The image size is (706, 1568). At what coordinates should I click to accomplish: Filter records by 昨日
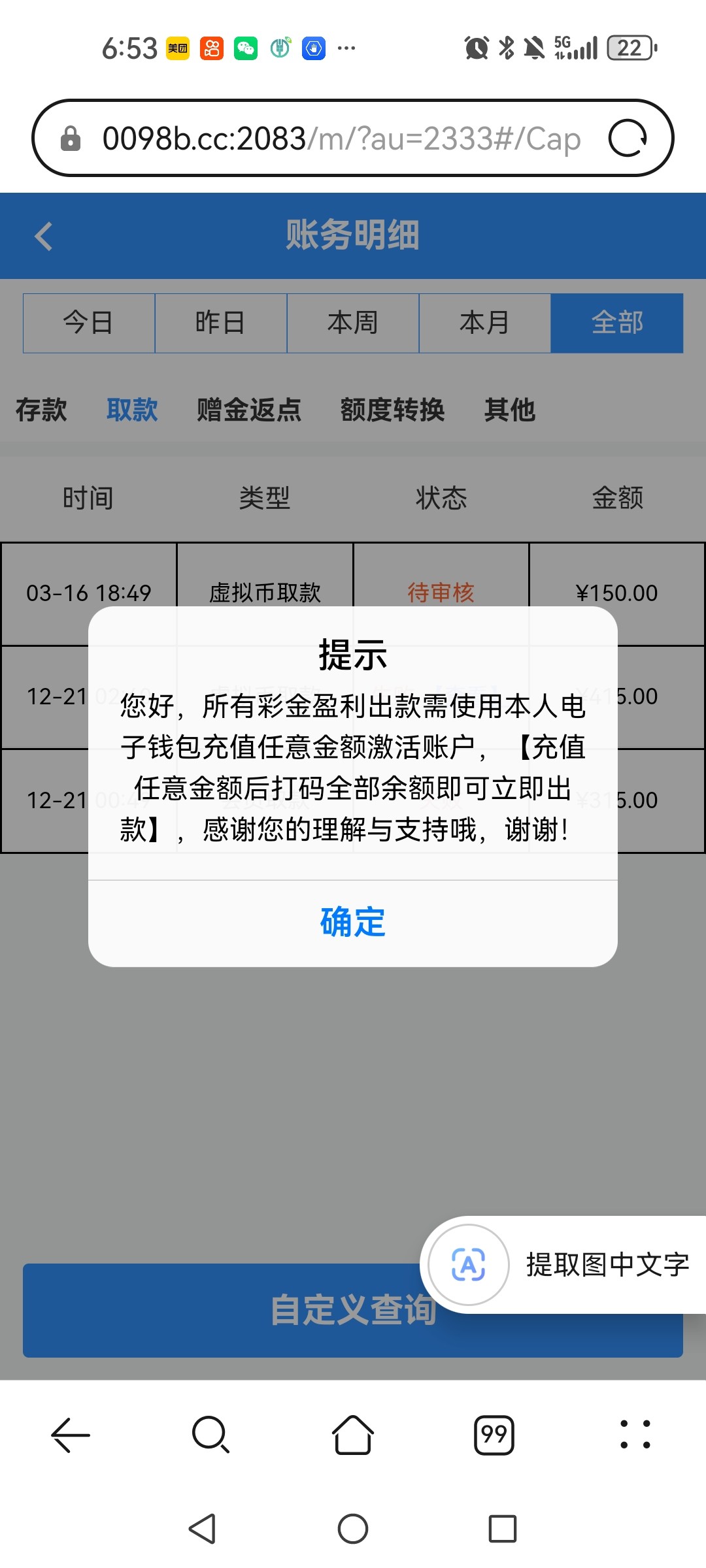pyautogui.click(x=221, y=323)
